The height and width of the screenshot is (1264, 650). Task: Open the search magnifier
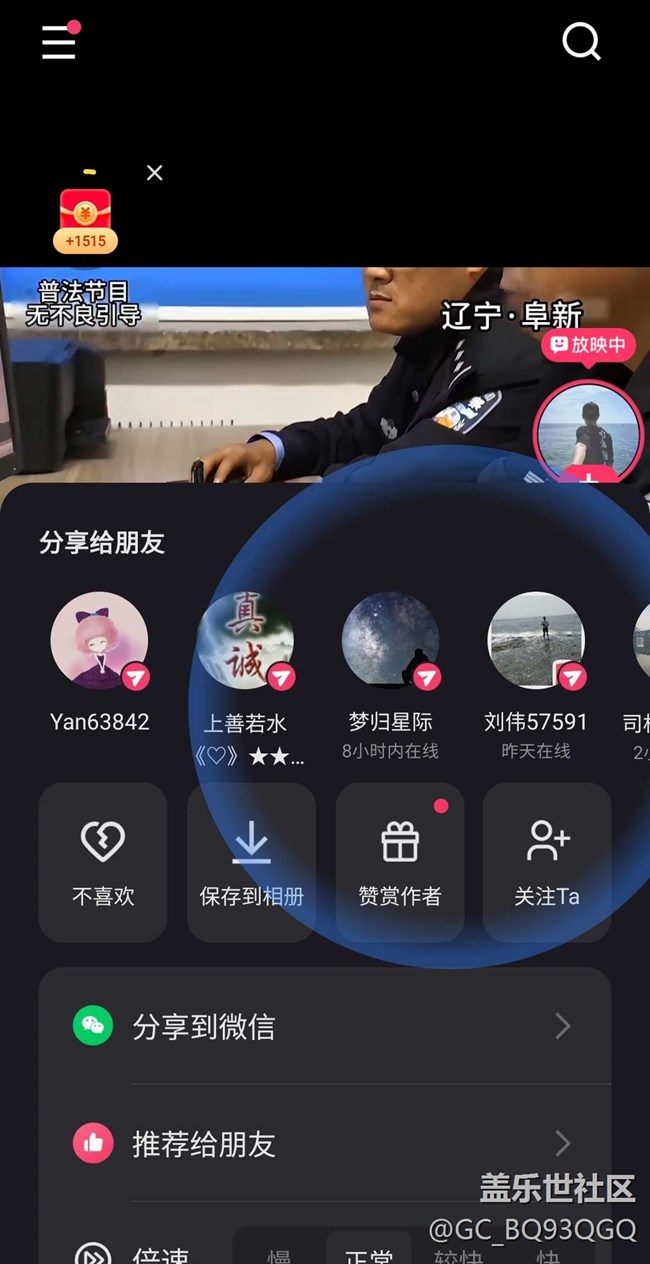(x=581, y=42)
